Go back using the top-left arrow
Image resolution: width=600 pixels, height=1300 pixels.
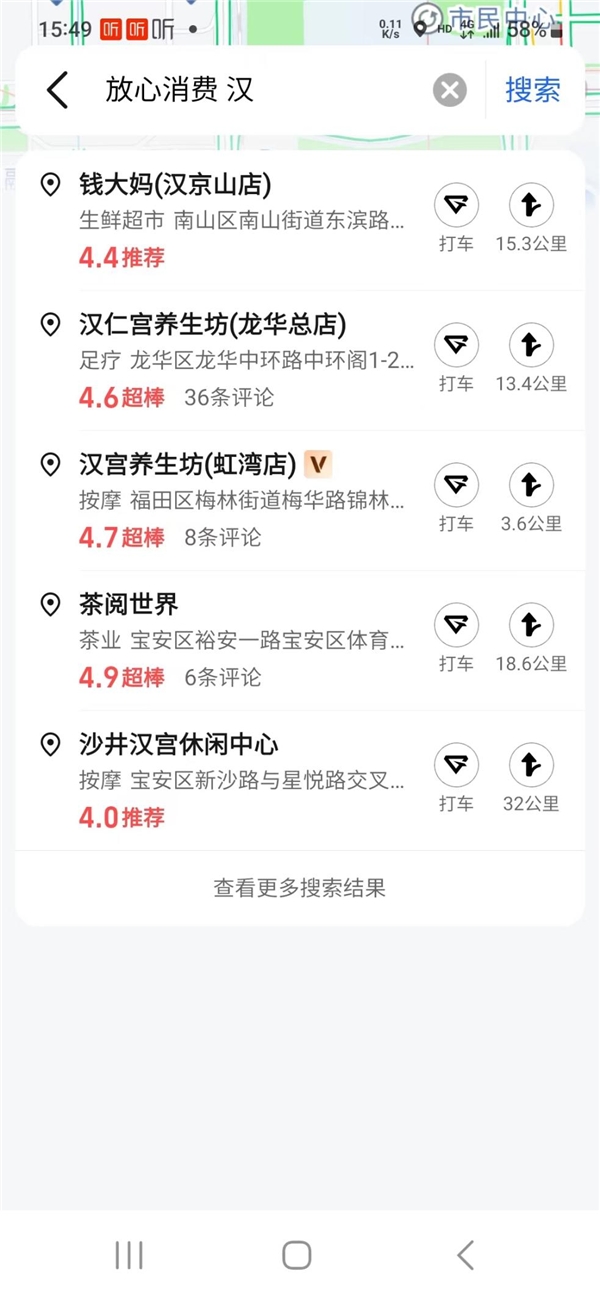coord(57,90)
